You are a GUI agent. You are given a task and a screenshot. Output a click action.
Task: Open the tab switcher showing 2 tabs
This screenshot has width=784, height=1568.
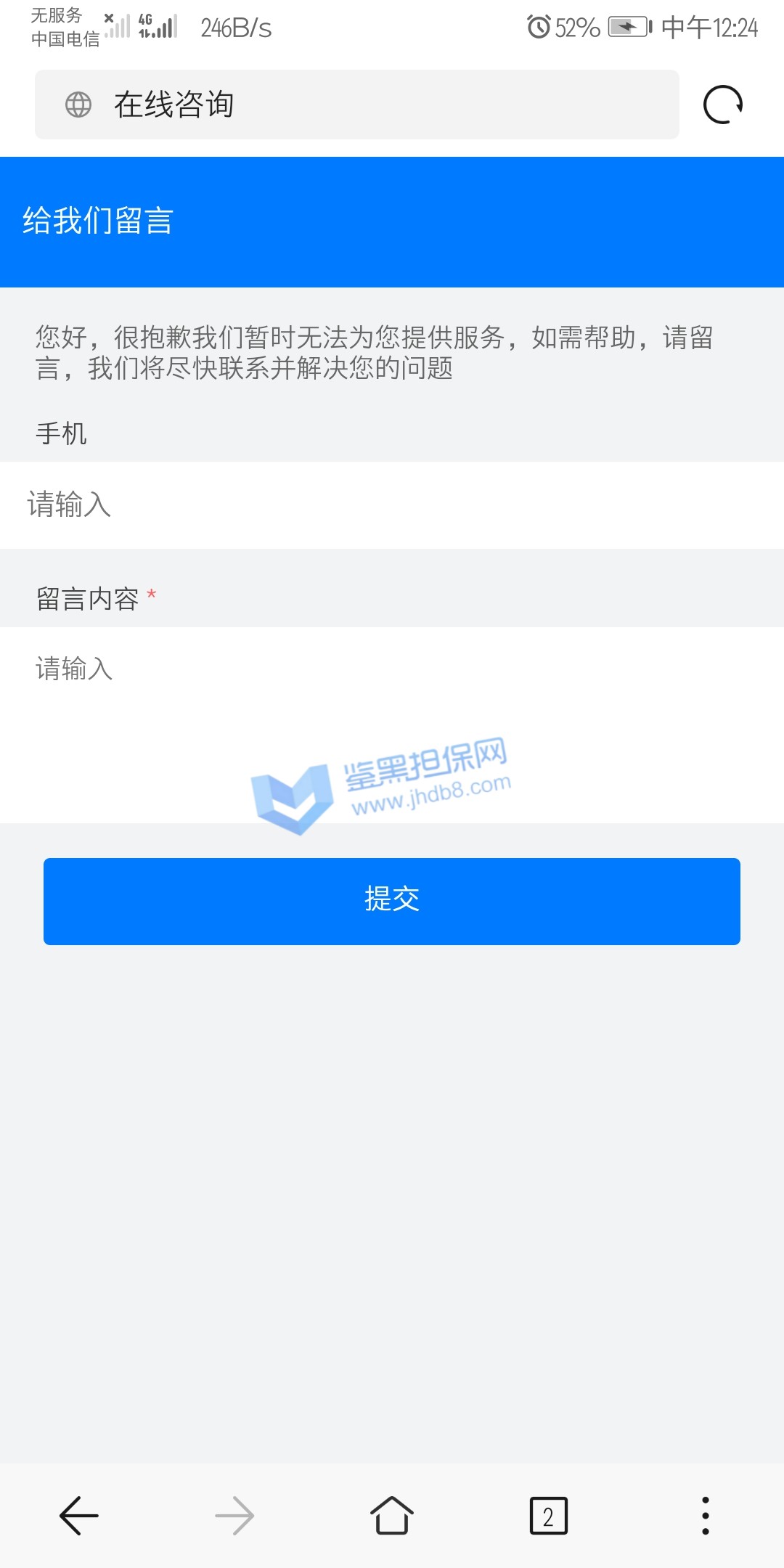point(549,1516)
